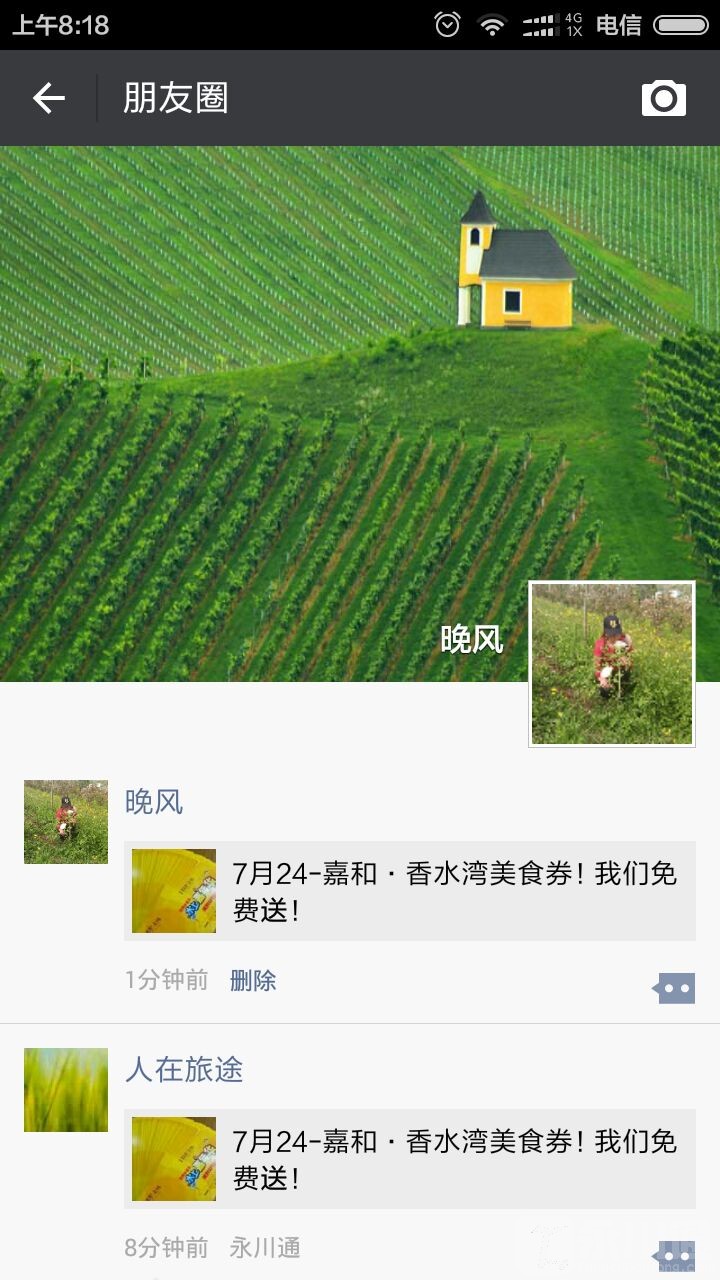The height and width of the screenshot is (1280, 720).
Task: Tap the username 人在旅途 above the post
Action: 183,1070
